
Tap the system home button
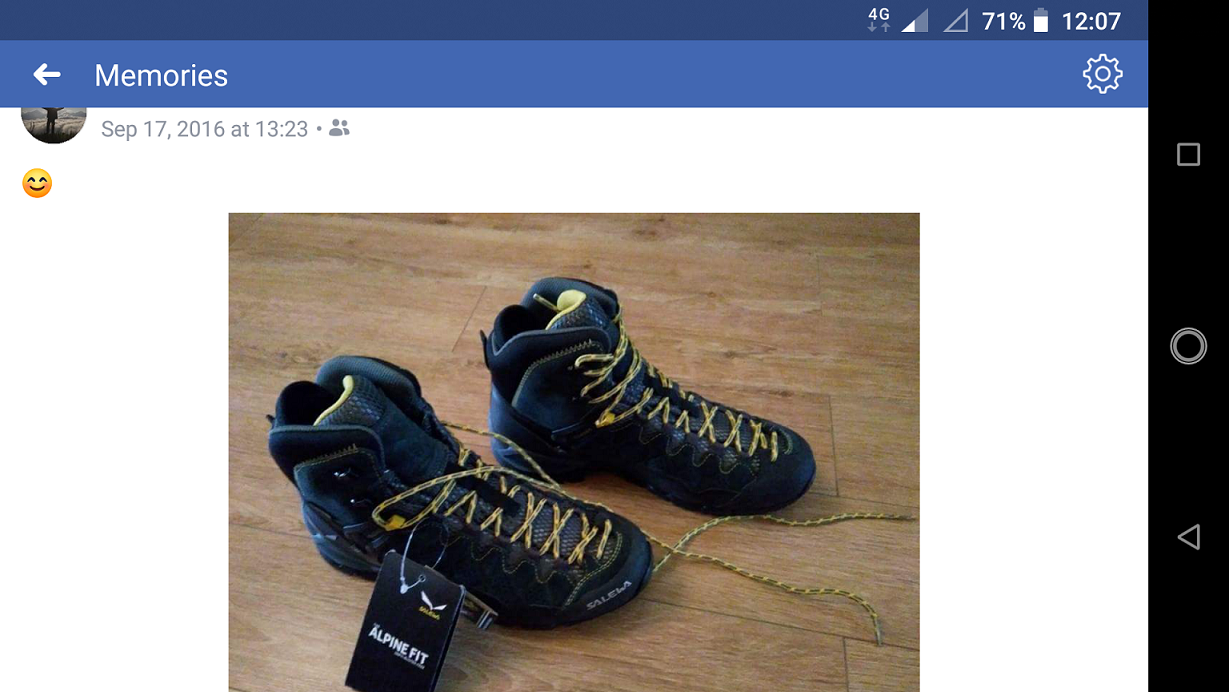[1188, 346]
